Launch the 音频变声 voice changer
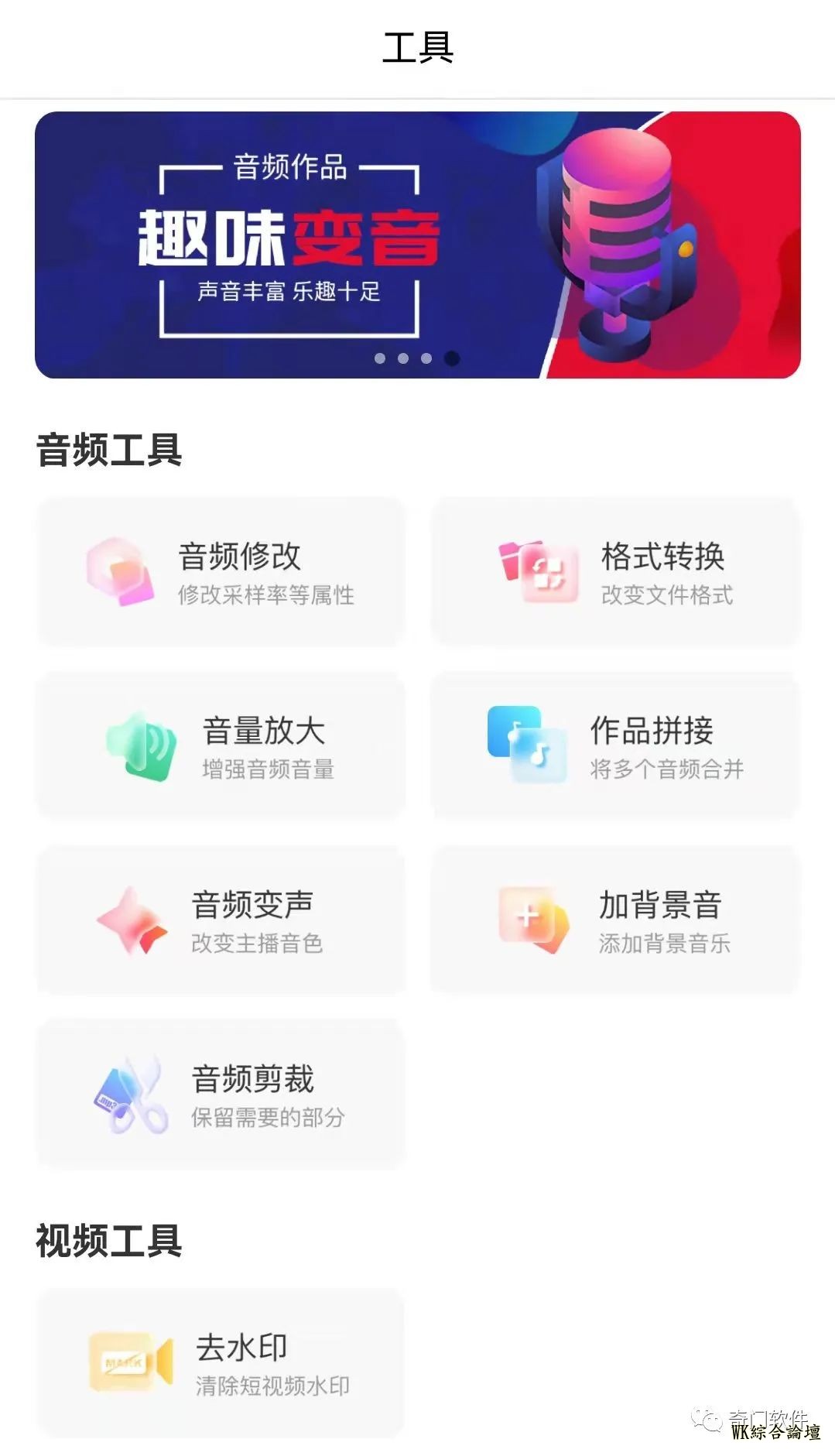The height and width of the screenshot is (1456, 835). click(x=221, y=921)
